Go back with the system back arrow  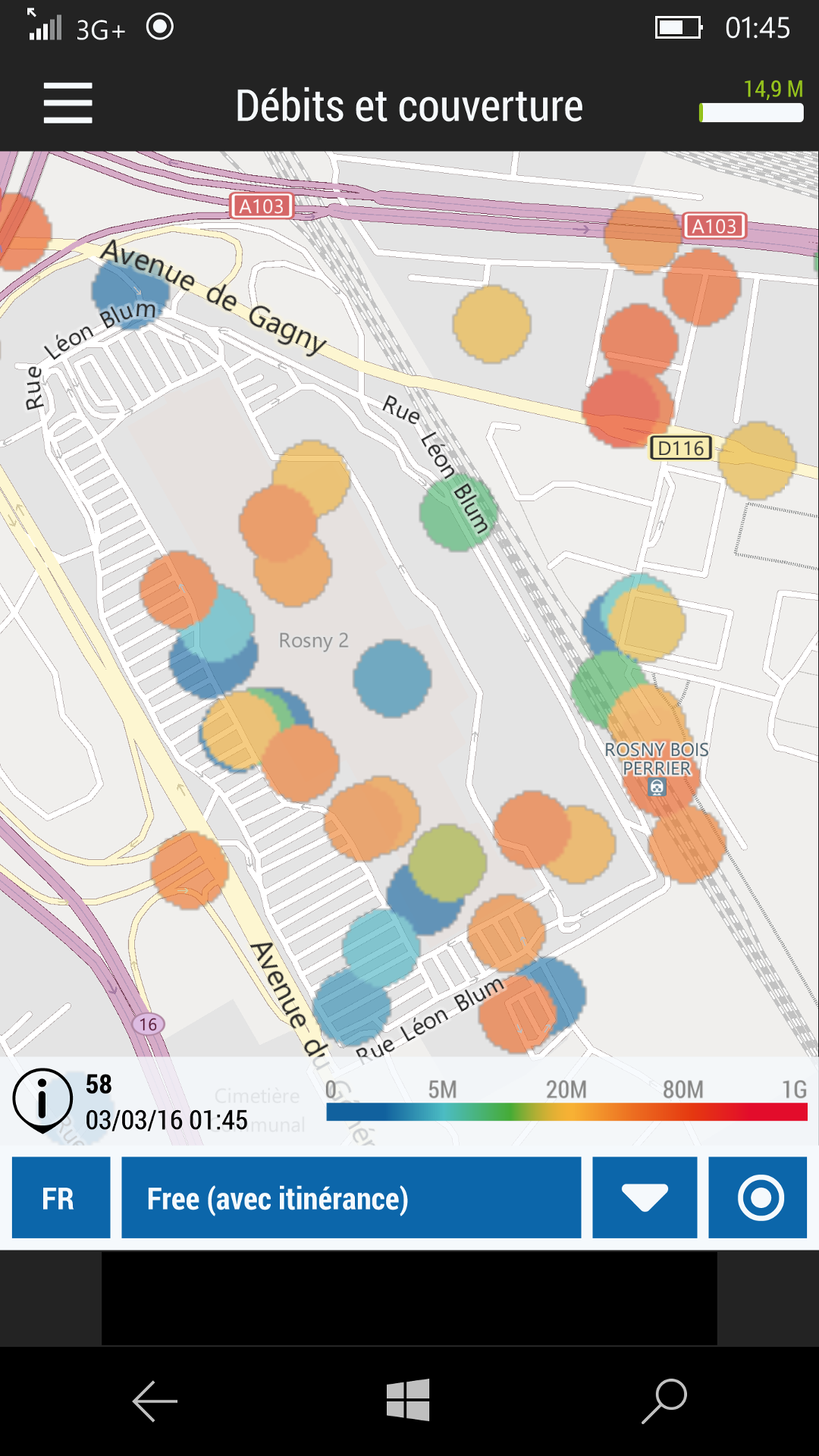[x=155, y=1401]
